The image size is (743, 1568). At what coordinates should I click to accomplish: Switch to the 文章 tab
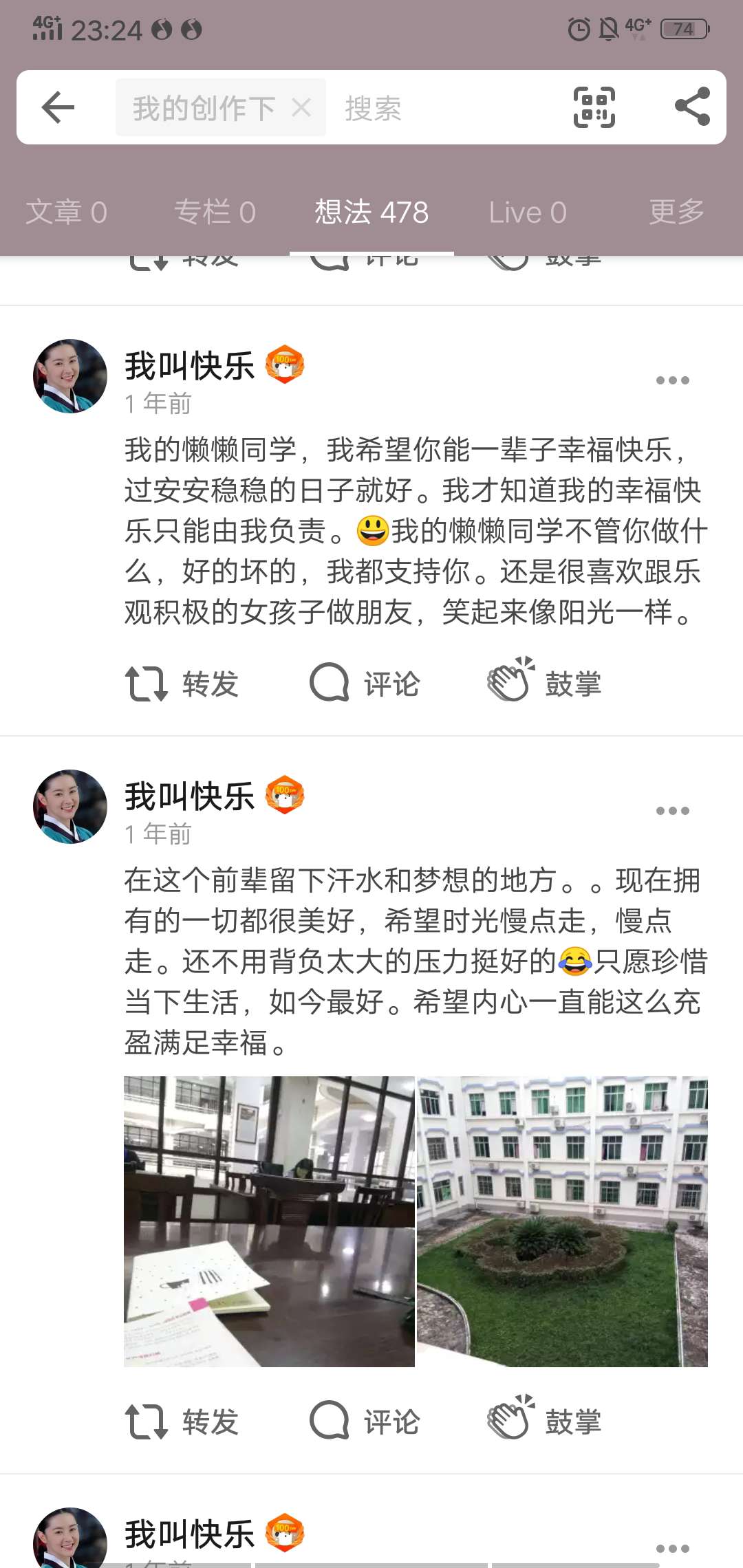point(66,212)
